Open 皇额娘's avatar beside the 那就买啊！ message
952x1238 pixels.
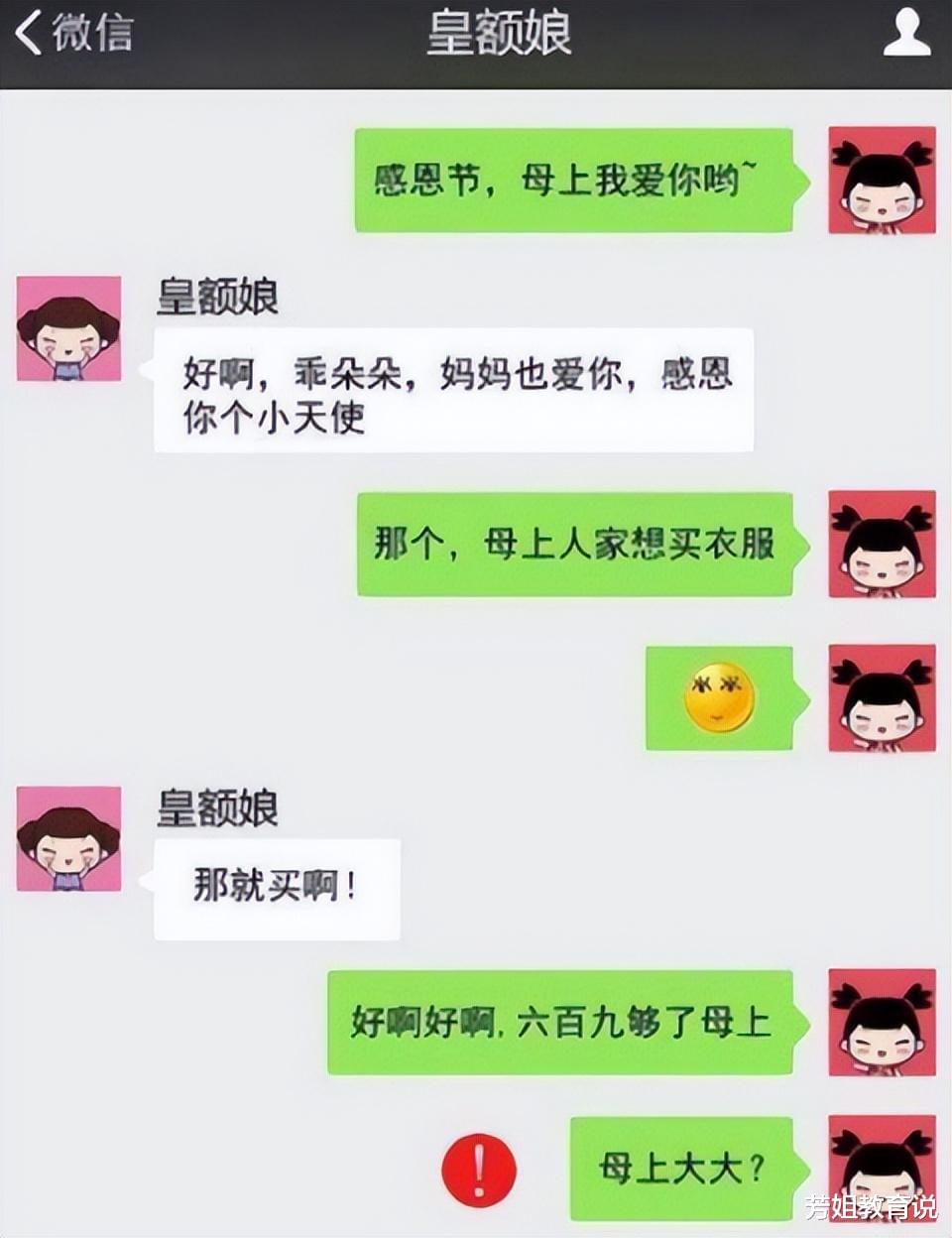(x=69, y=838)
